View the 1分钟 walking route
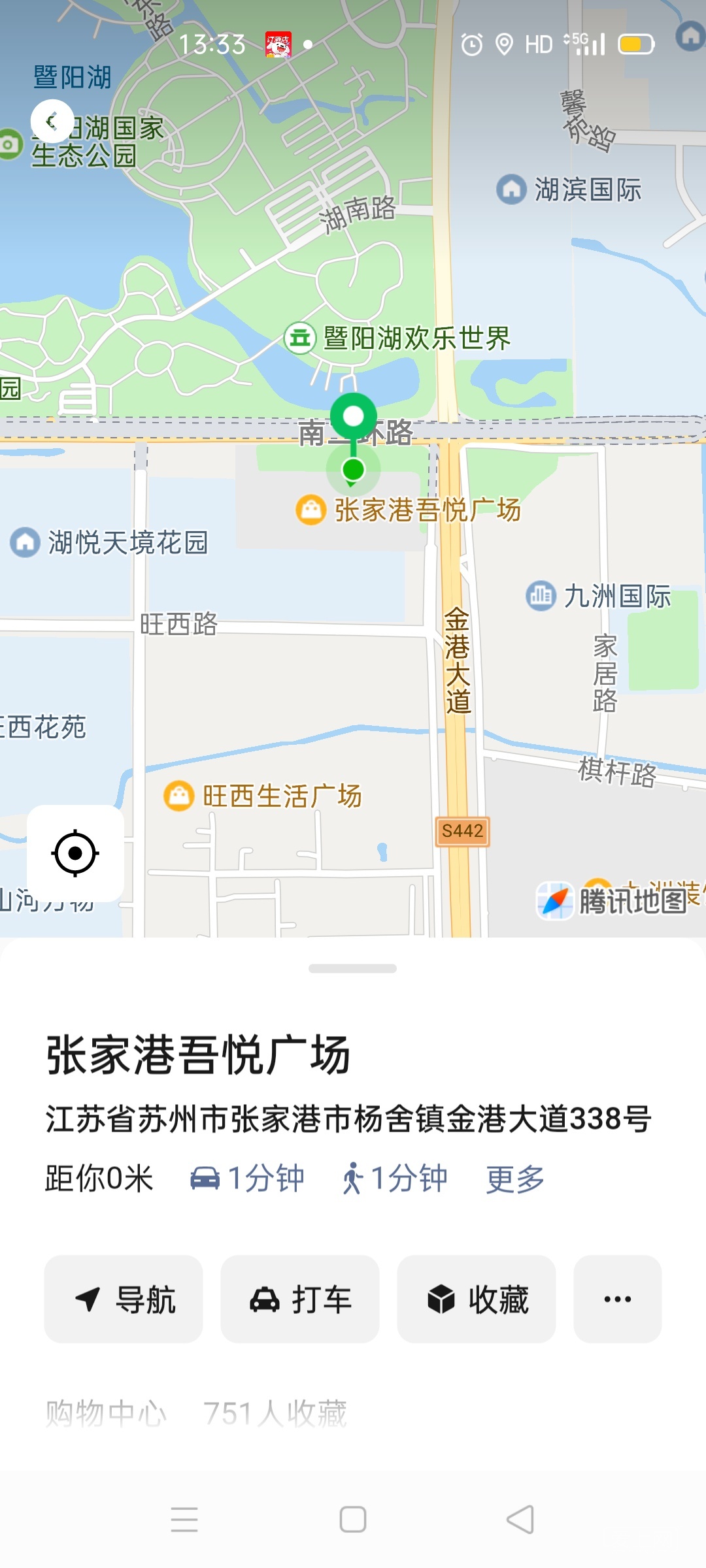 pyautogui.click(x=395, y=1179)
